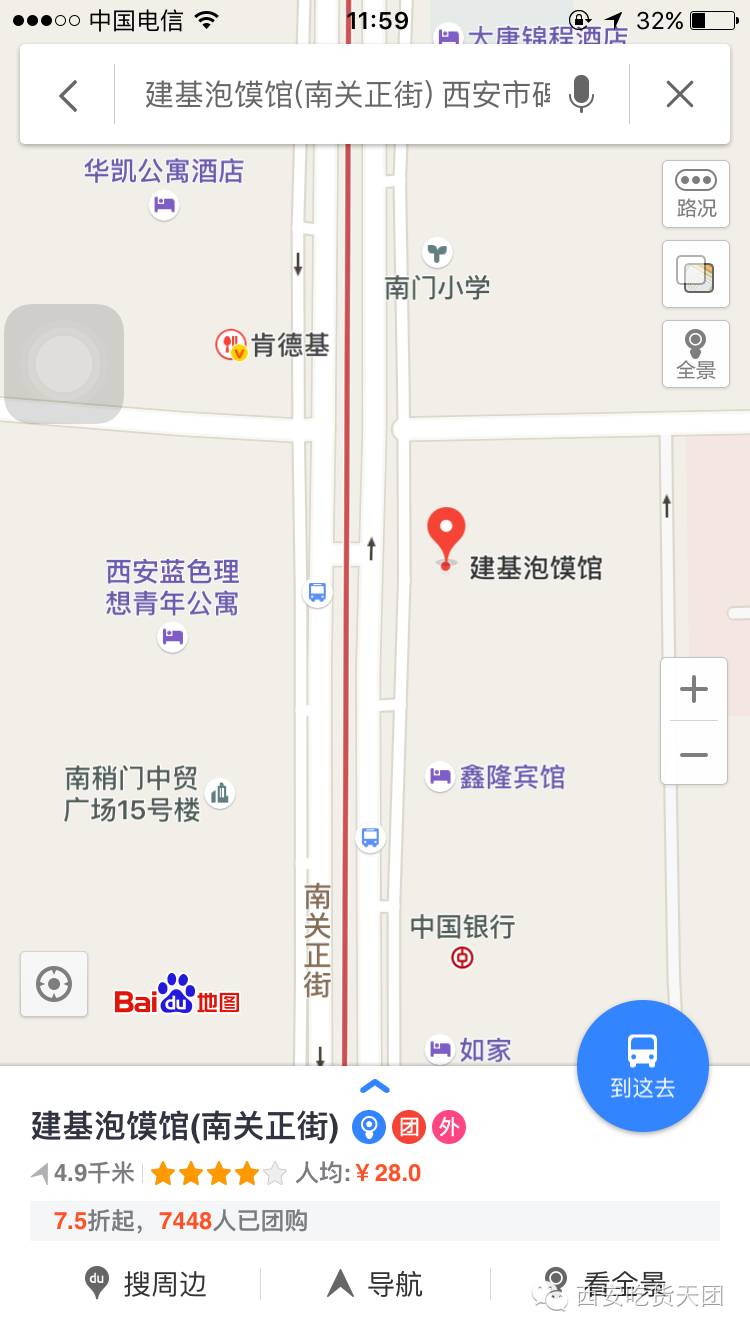Select the 肯德基 marker on map
Image resolution: width=750 pixels, height=1334 pixels.
(232, 346)
